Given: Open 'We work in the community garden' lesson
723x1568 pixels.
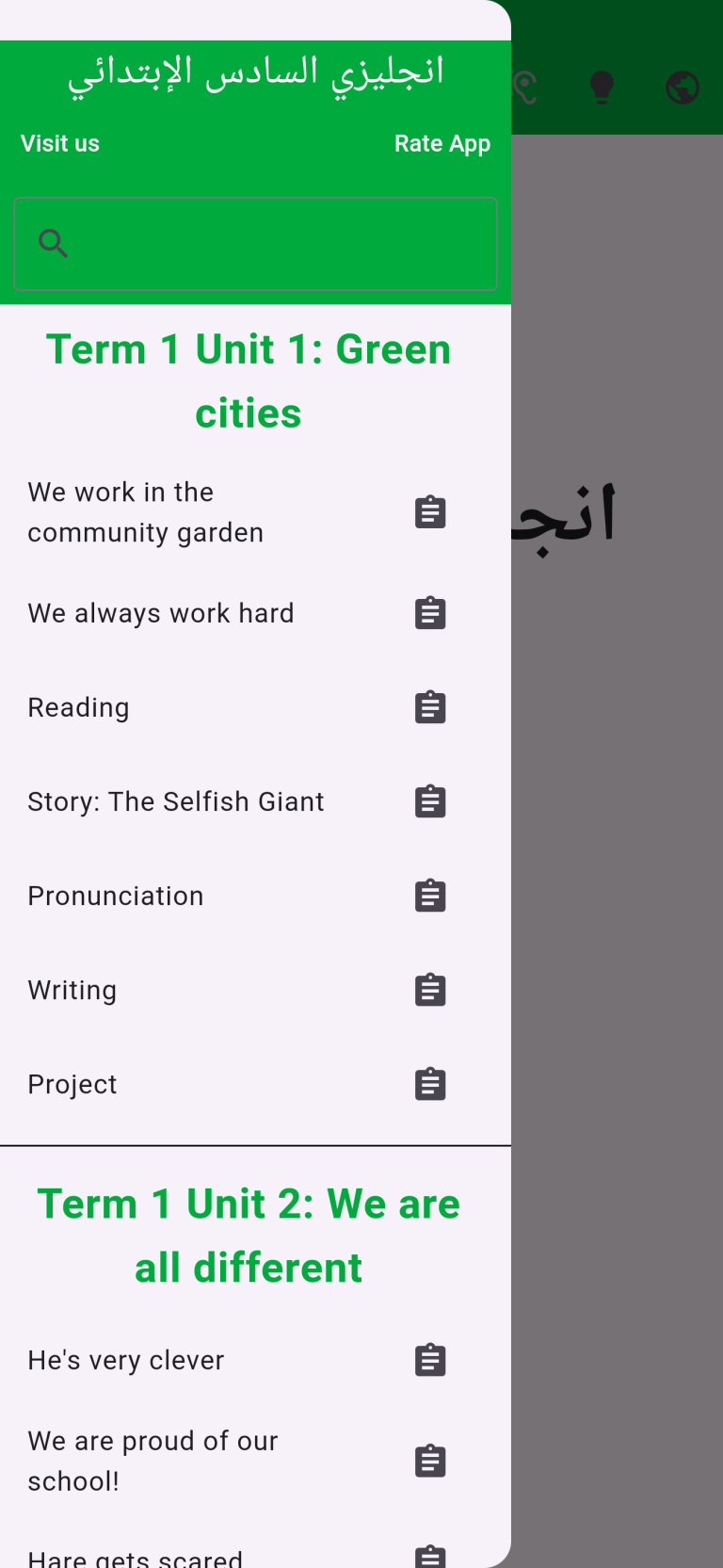Looking at the screenshot, I should pos(146,512).
